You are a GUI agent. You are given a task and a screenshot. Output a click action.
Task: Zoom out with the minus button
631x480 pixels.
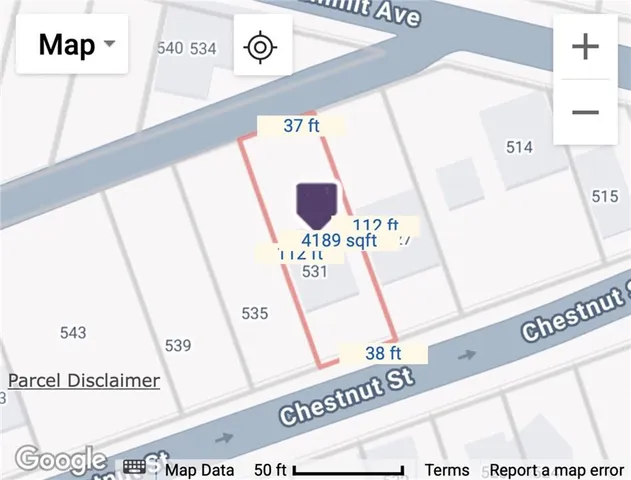[584, 111]
